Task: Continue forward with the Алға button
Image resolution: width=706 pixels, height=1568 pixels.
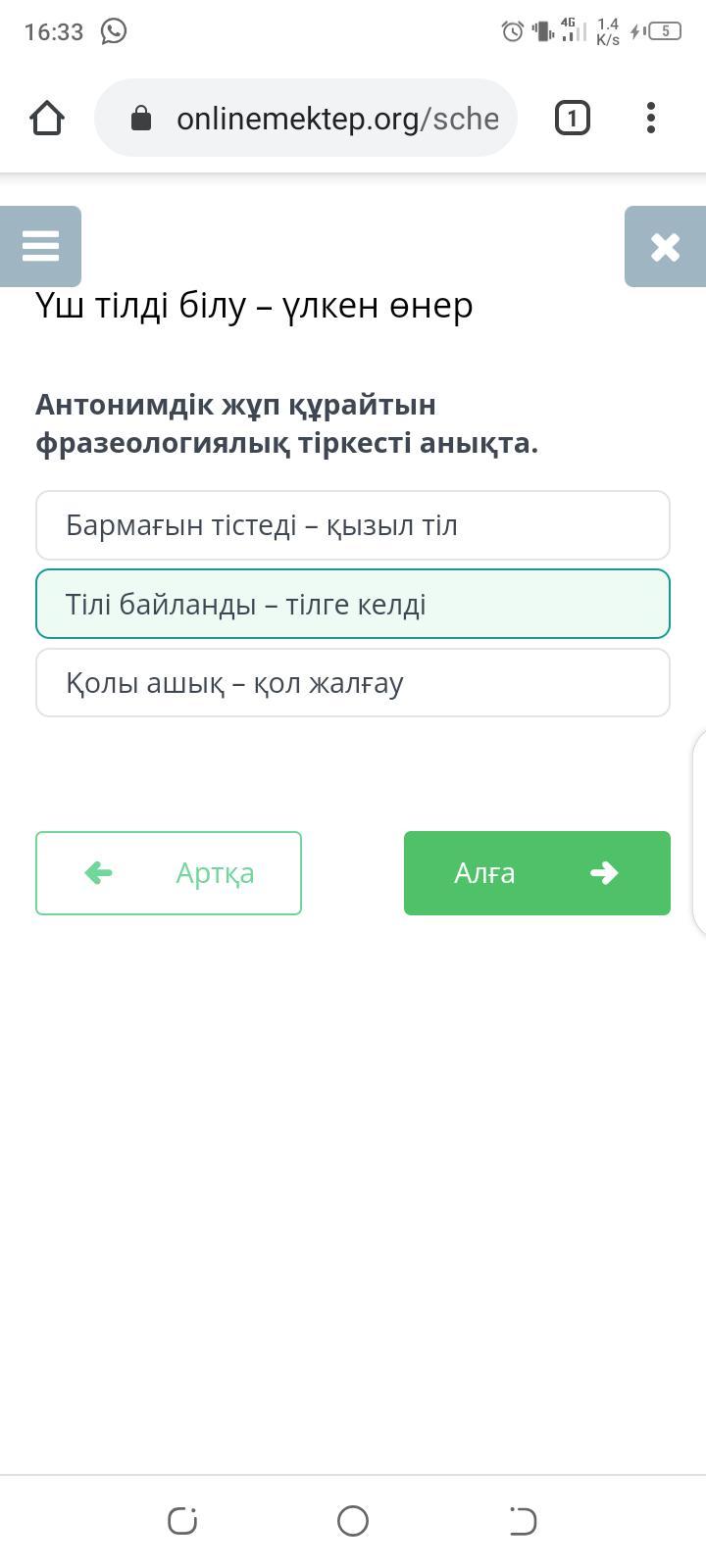Action: 537,873
